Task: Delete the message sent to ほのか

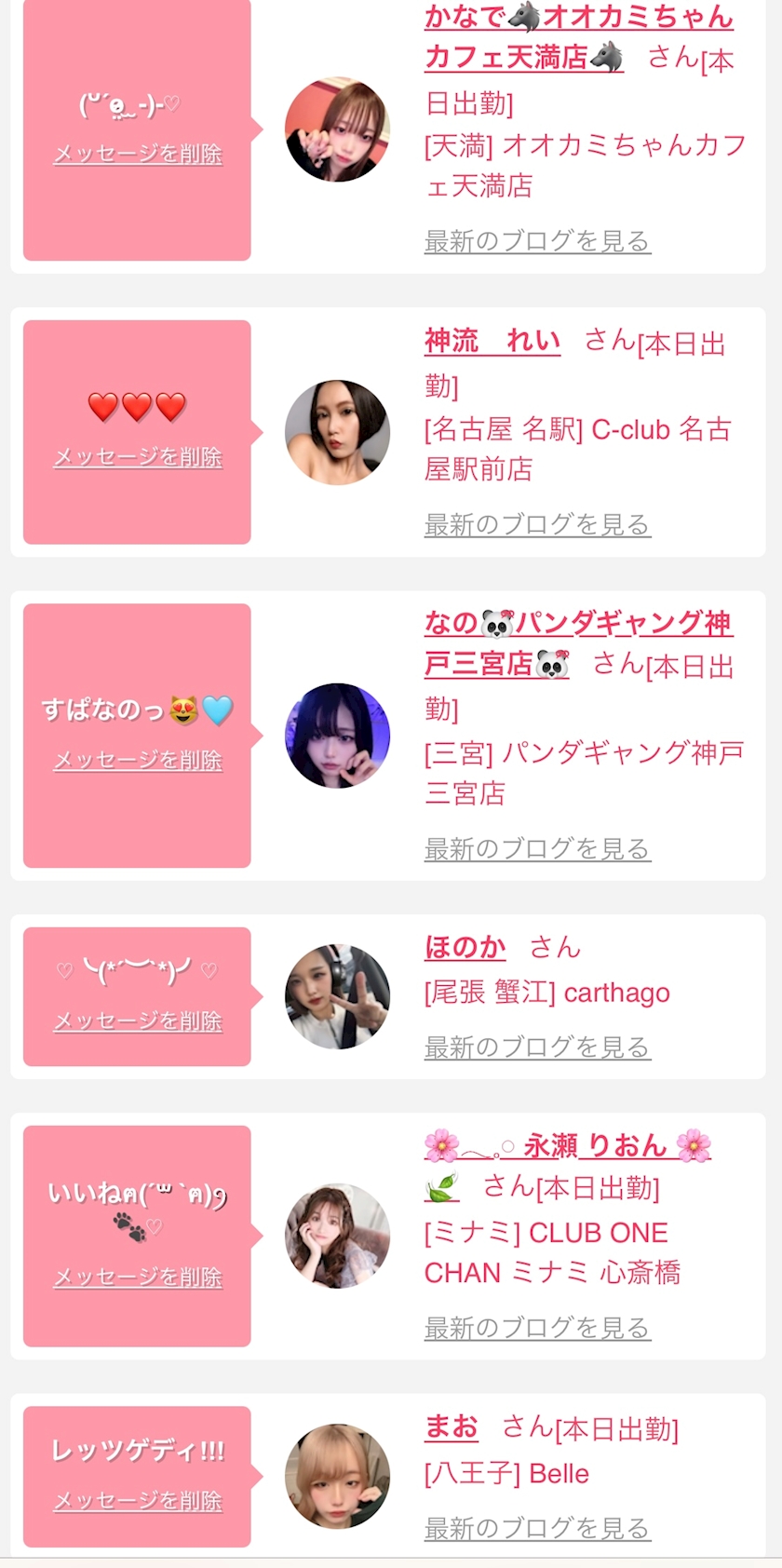Action: coord(138,1021)
